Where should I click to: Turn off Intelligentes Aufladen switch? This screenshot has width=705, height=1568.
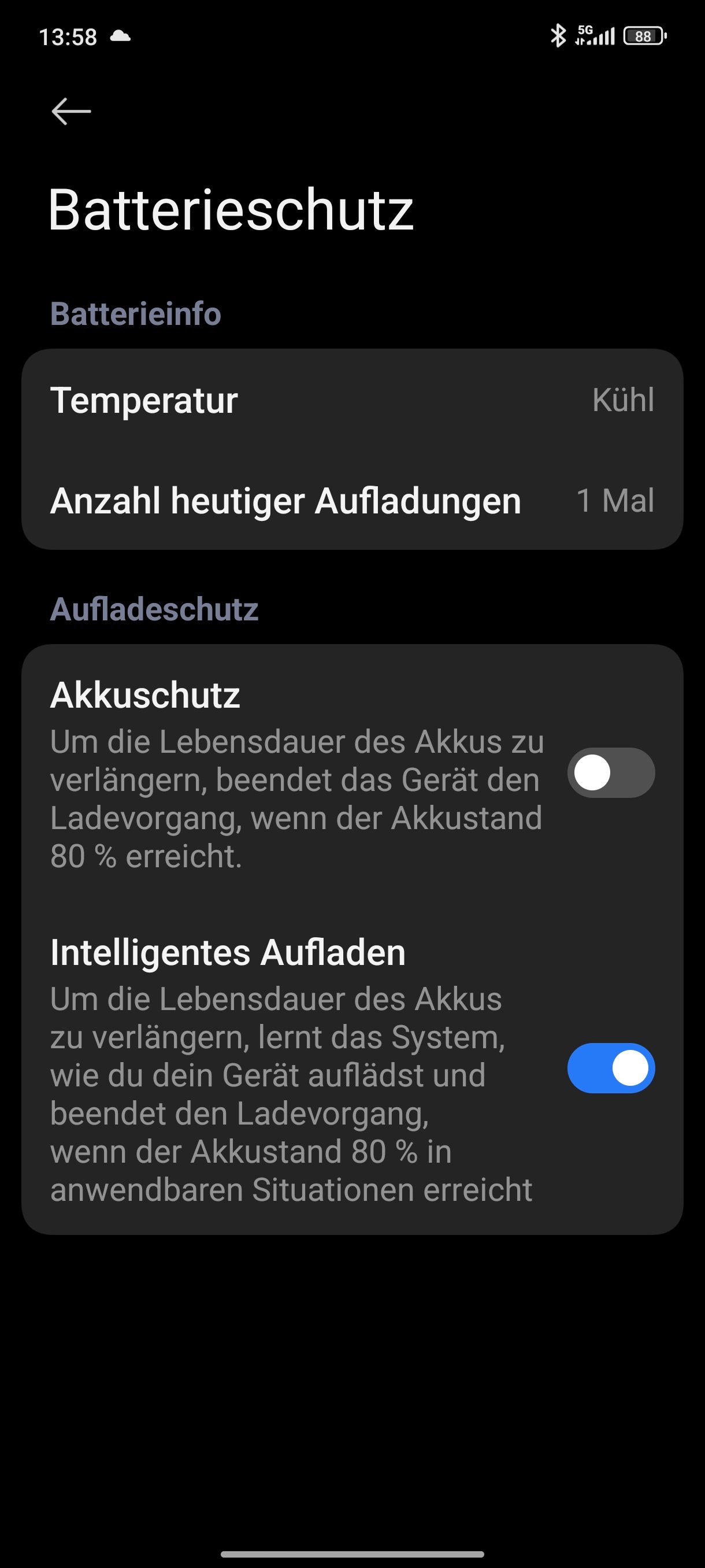tap(610, 1068)
